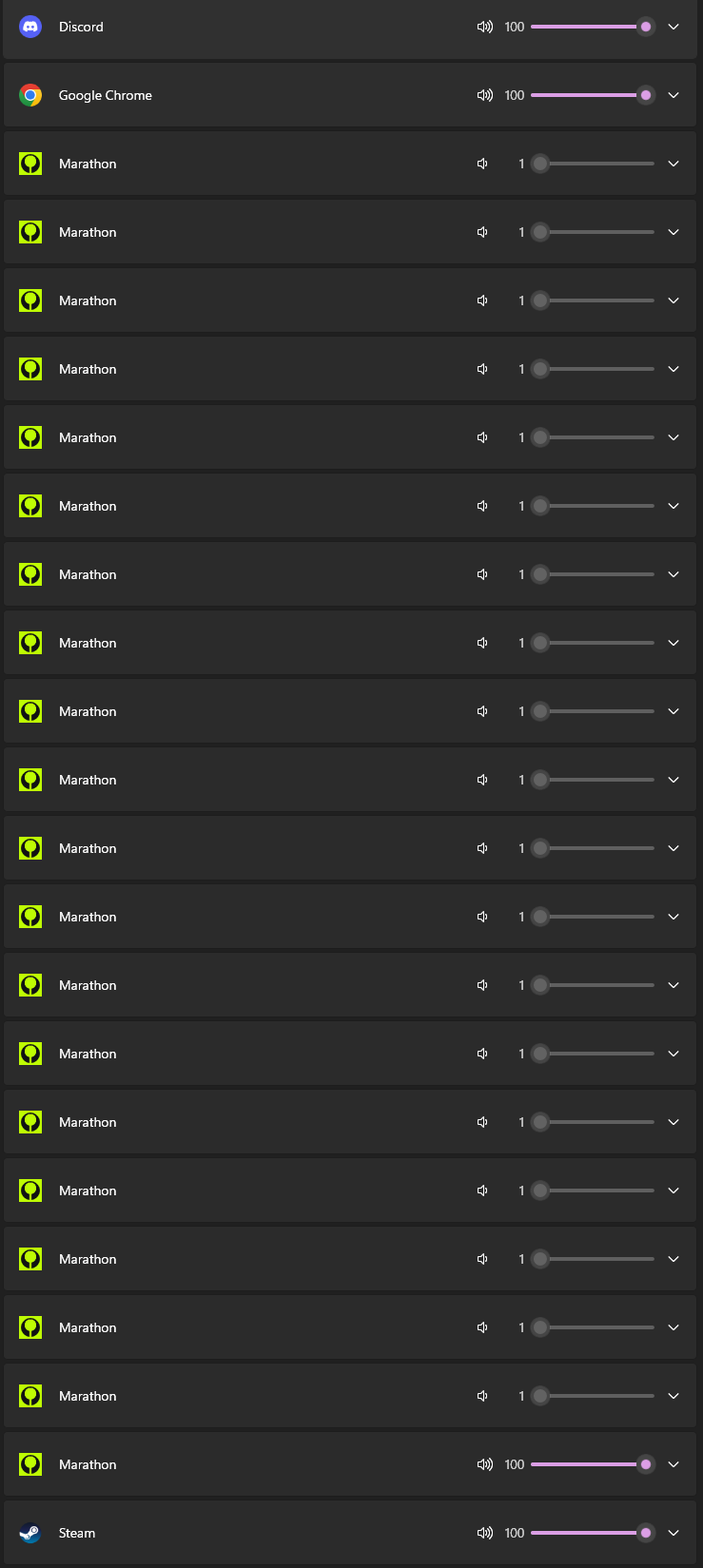703x1568 pixels.
Task: Mute Steam with its speaker icon
Action: point(484,1533)
